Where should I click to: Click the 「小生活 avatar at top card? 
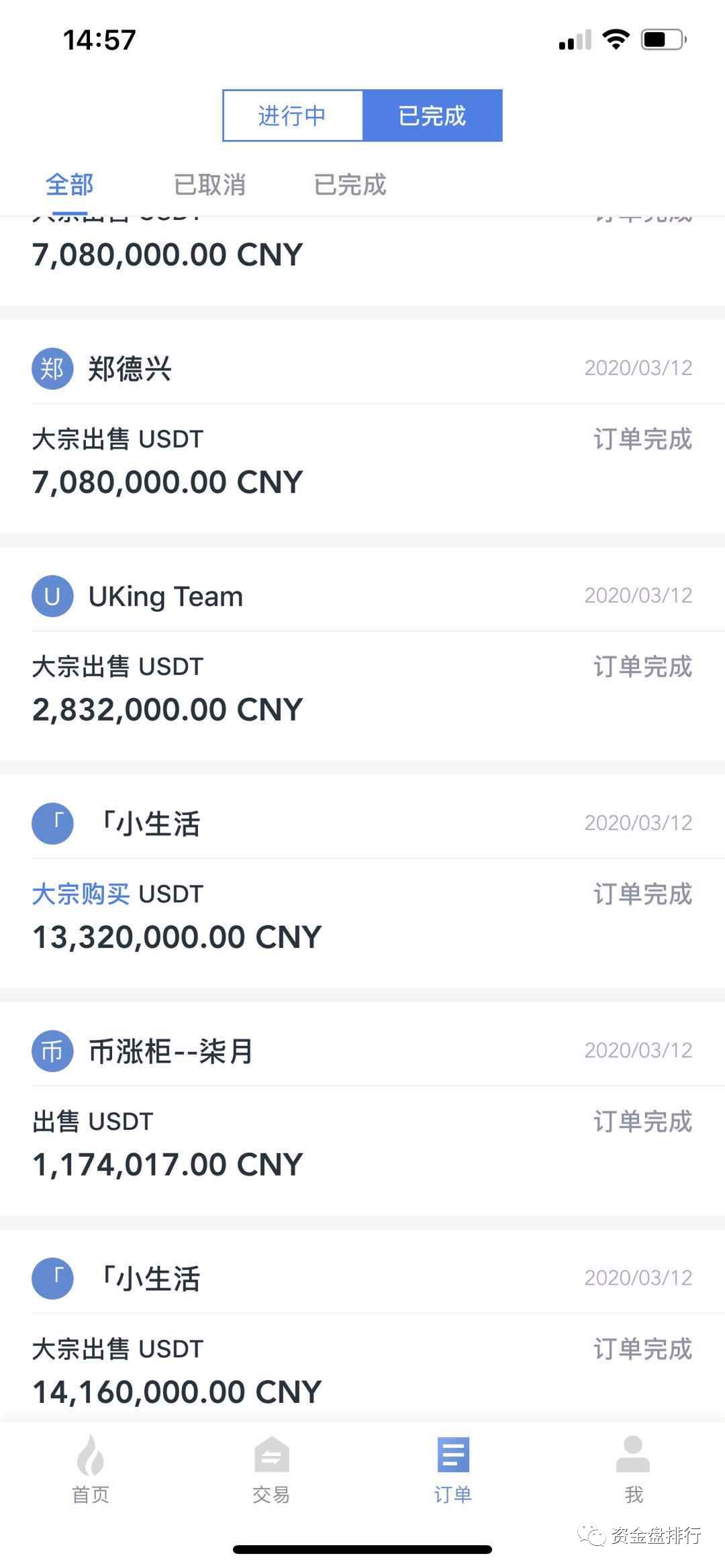[x=52, y=823]
